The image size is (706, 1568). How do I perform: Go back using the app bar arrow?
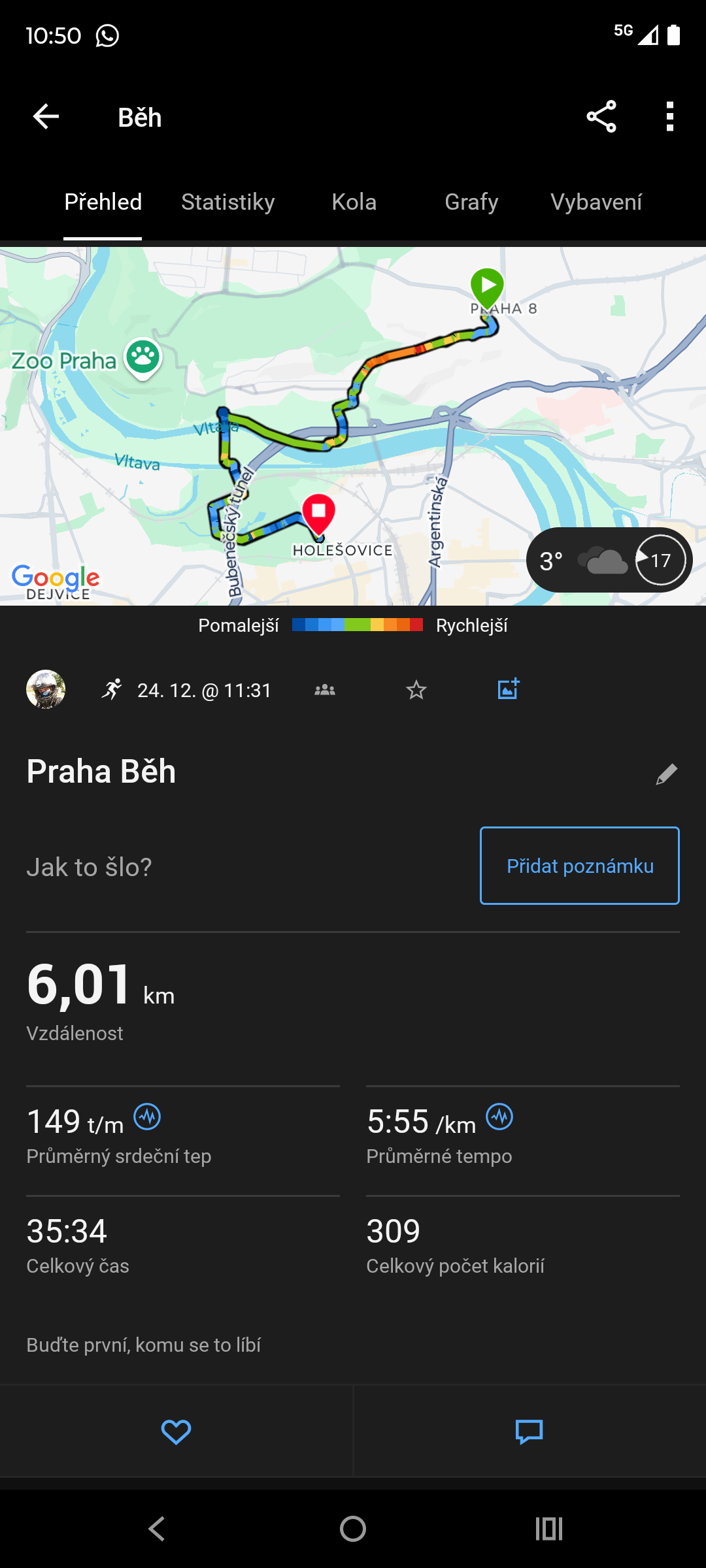[46, 117]
